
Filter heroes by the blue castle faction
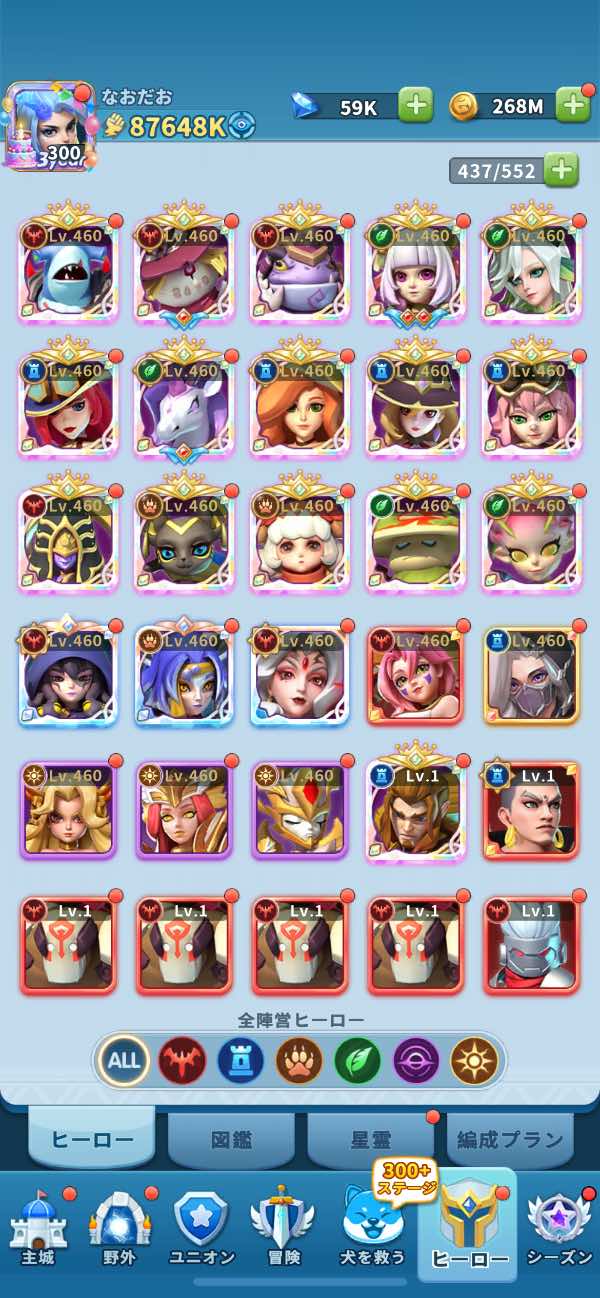pos(241,1061)
